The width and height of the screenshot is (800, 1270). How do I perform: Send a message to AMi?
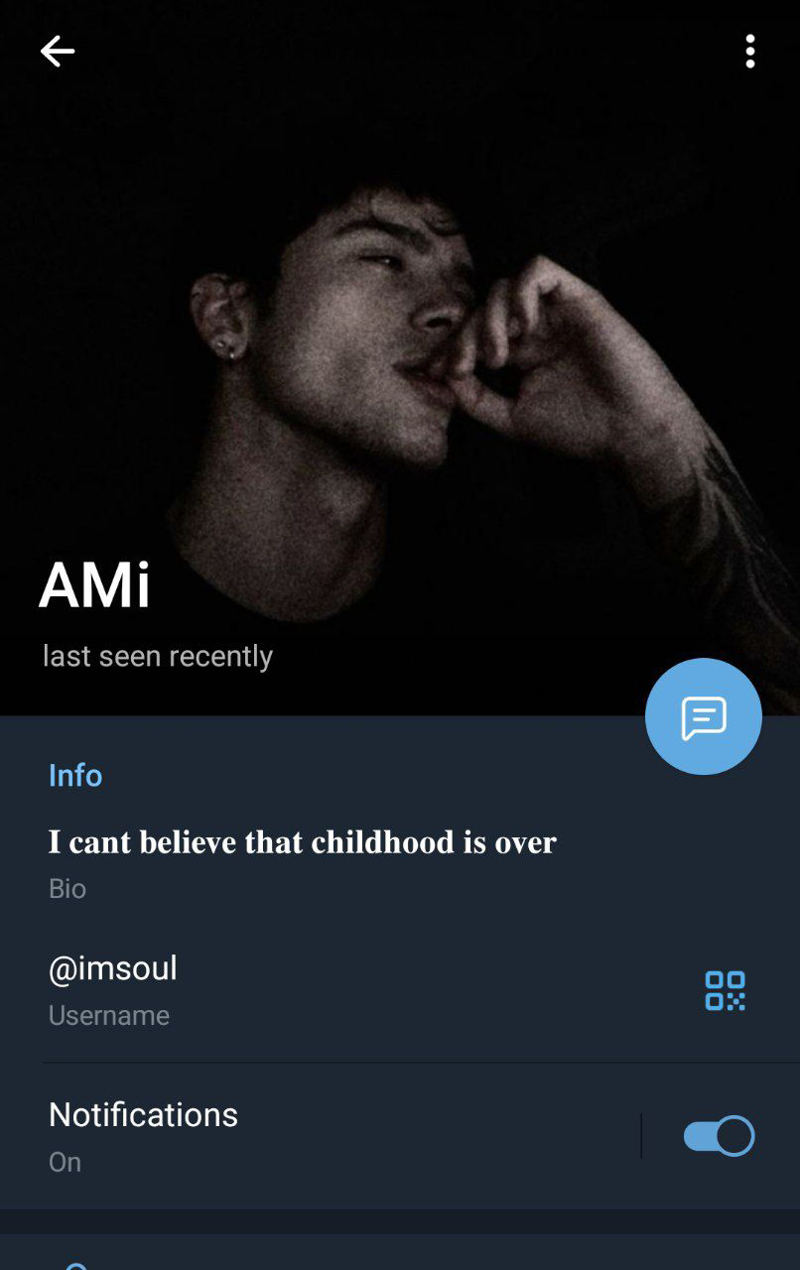pos(703,716)
